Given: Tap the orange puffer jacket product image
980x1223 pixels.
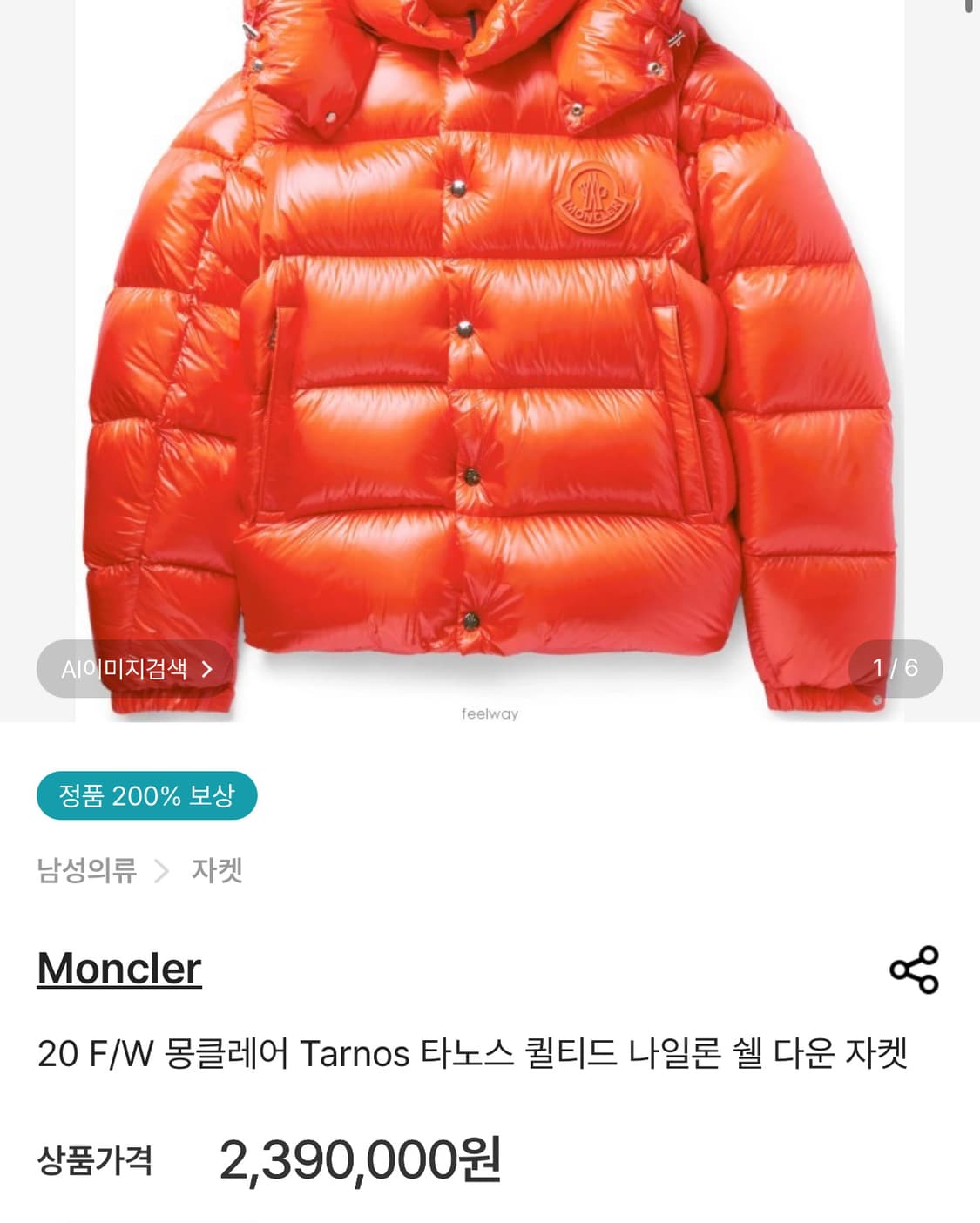Looking at the screenshot, I should 488,348.
